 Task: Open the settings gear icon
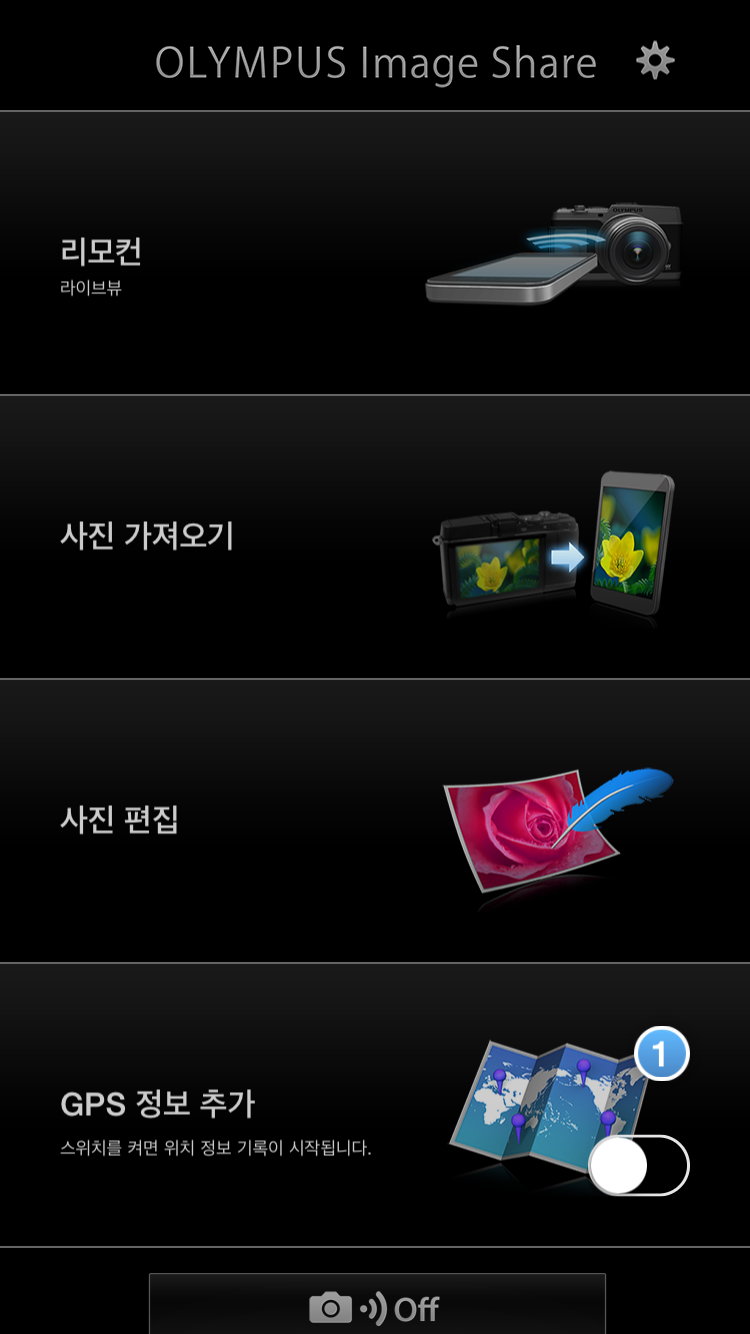655,61
